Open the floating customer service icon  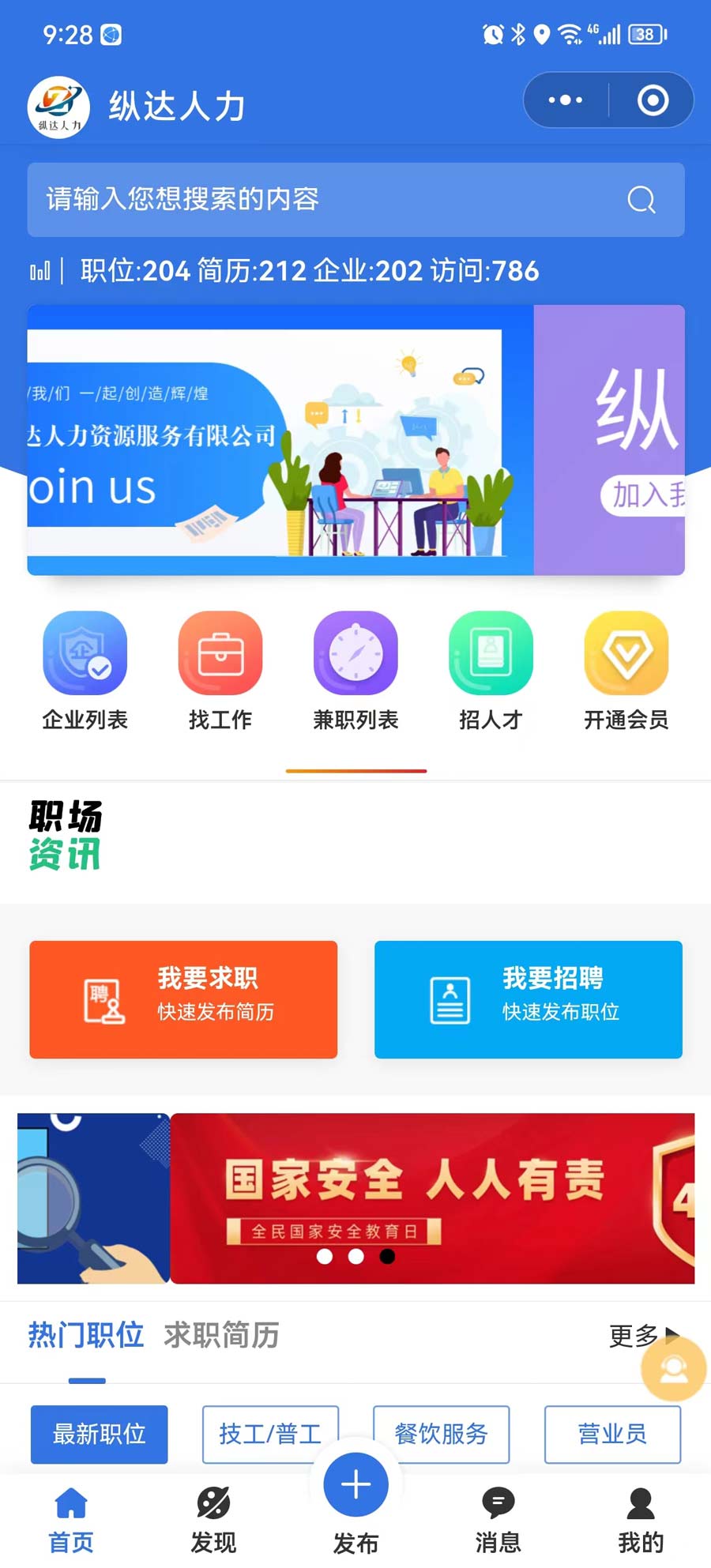tap(673, 1368)
